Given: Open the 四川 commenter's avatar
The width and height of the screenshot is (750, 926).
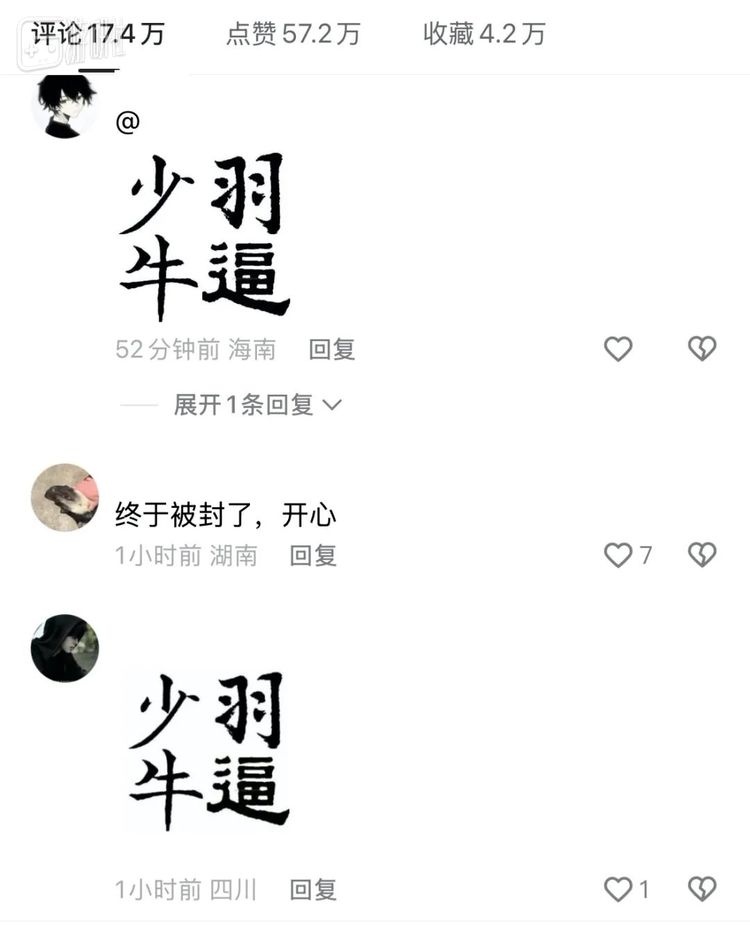Looking at the screenshot, I should pos(65,648).
